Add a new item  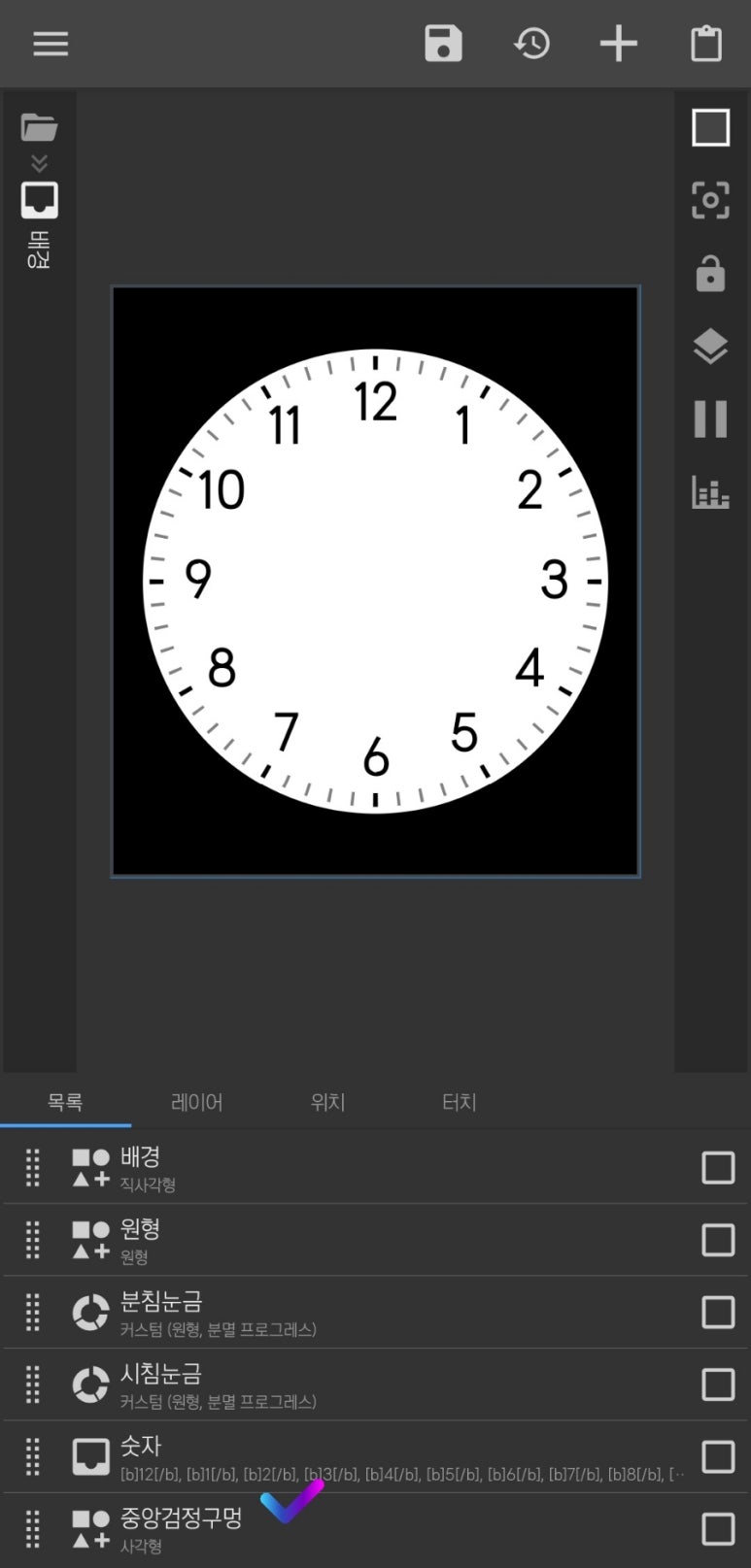click(x=618, y=44)
